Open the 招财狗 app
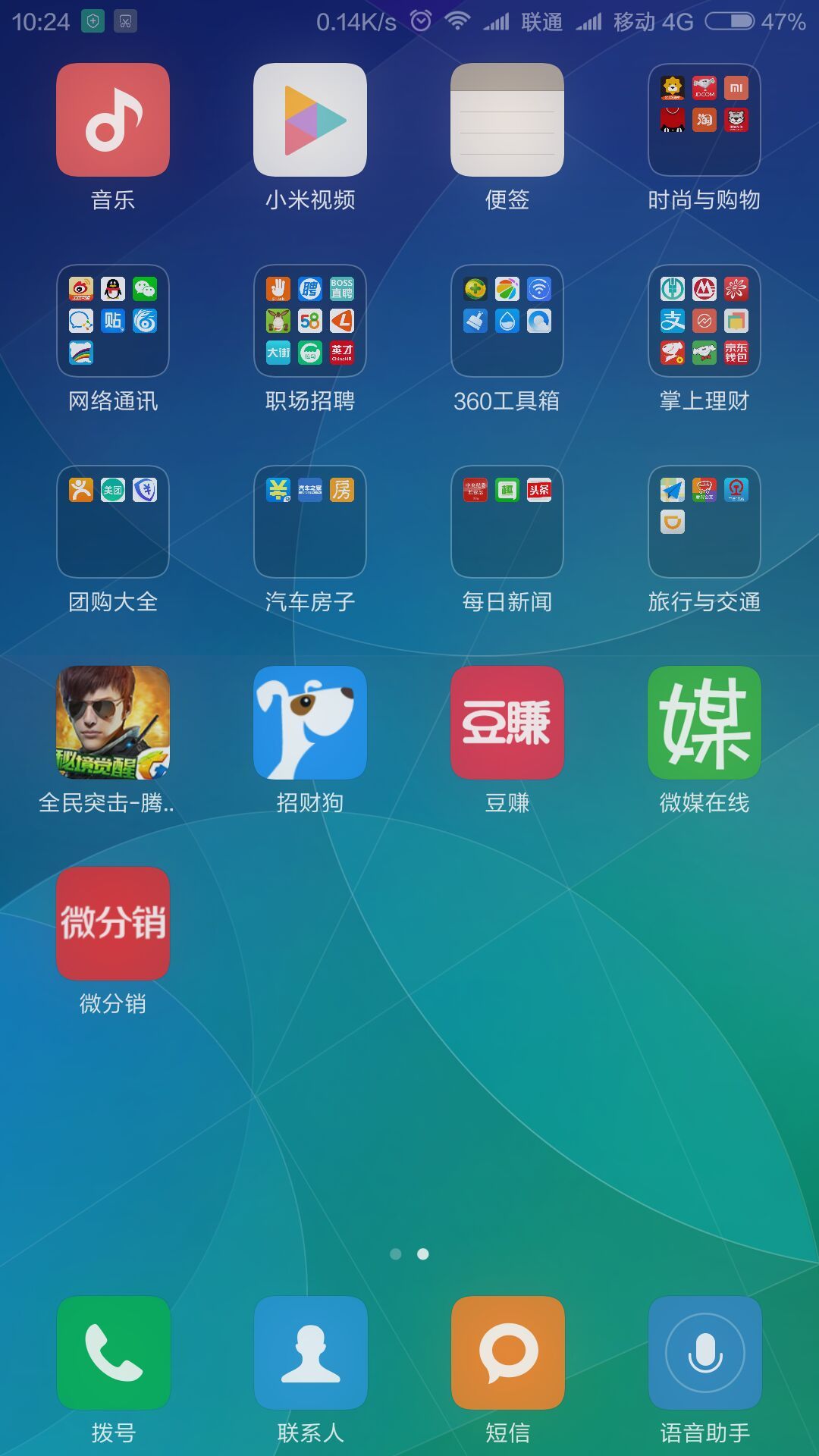 [310, 723]
